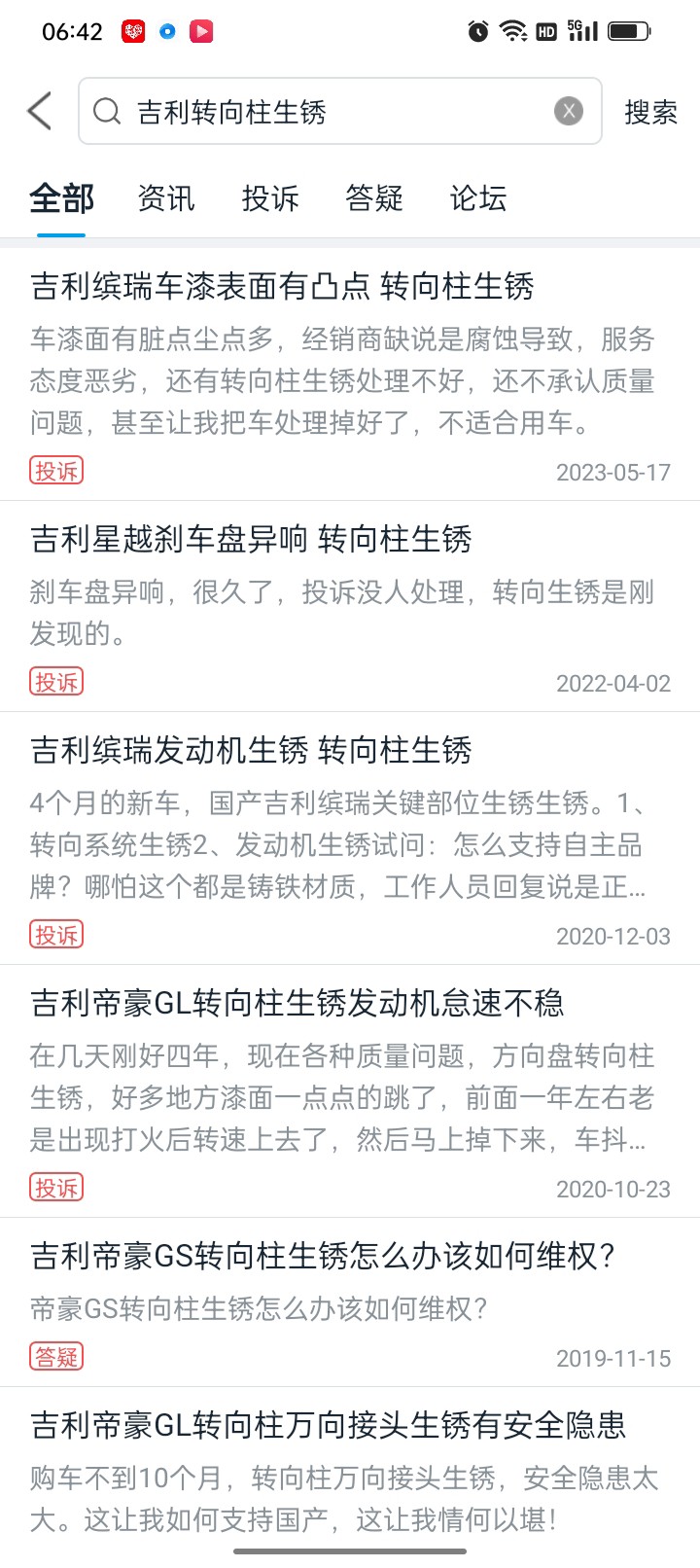Tap the 搜索 button
This screenshot has height=1568, width=700.
click(650, 112)
